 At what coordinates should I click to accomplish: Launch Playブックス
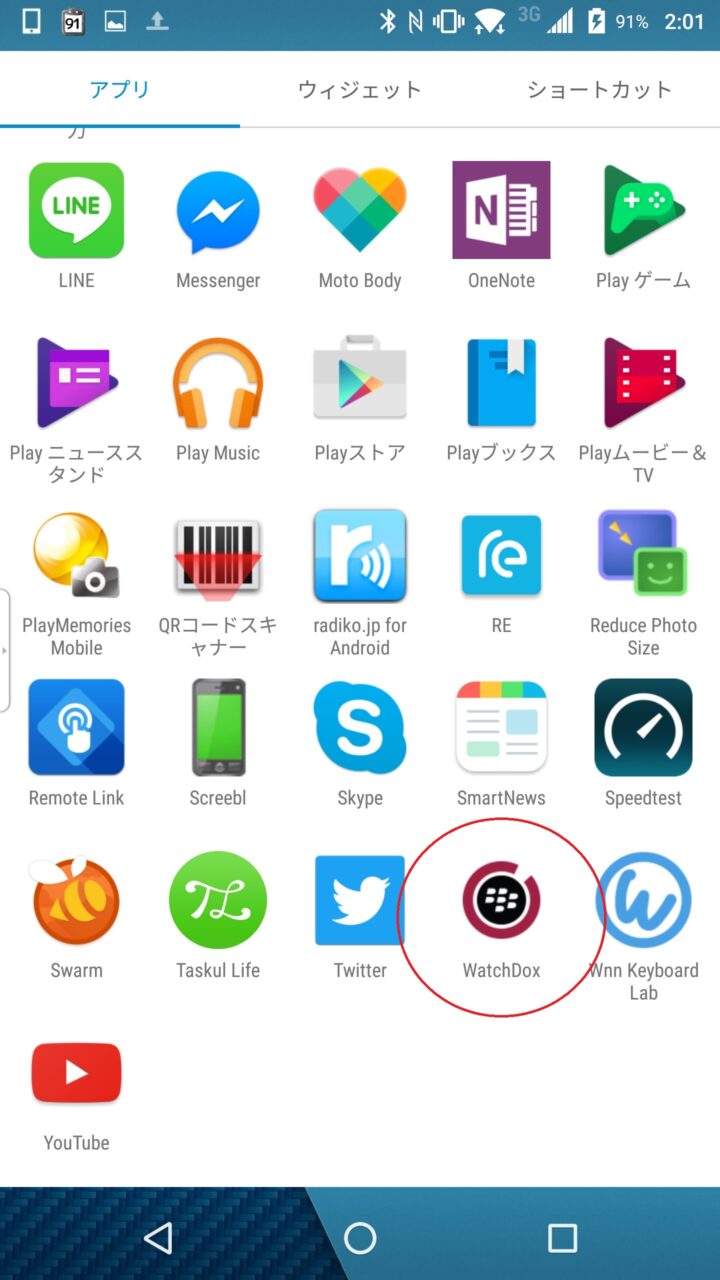(501, 384)
